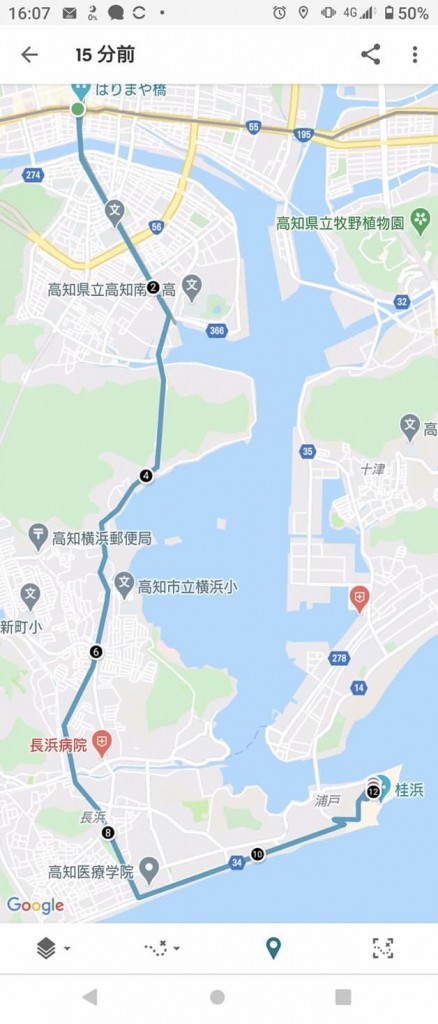Image resolution: width=438 pixels, height=1024 pixels.
Task: Open the three-dot overflow menu
Action: point(415,55)
